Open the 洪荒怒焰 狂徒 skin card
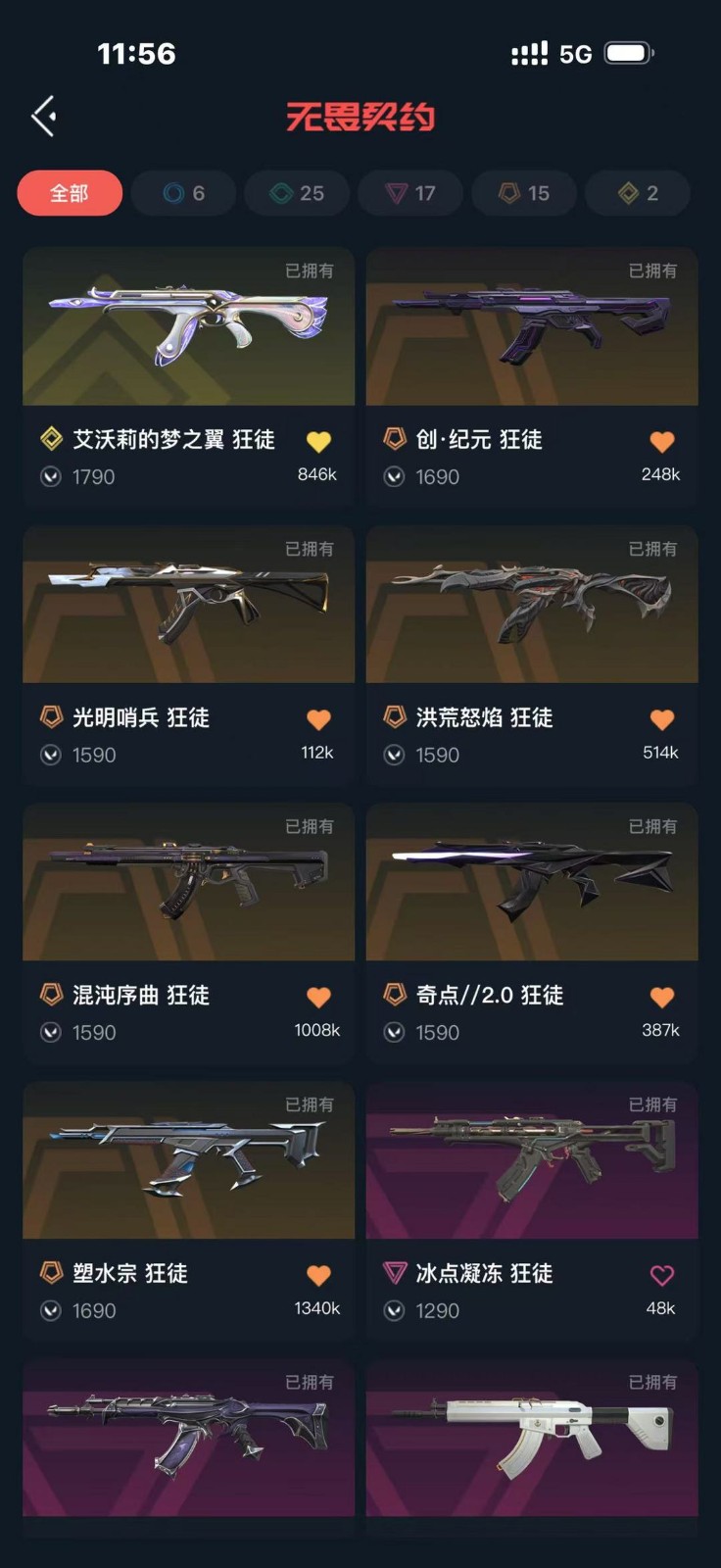The image size is (721, 1568). (532, 606)
